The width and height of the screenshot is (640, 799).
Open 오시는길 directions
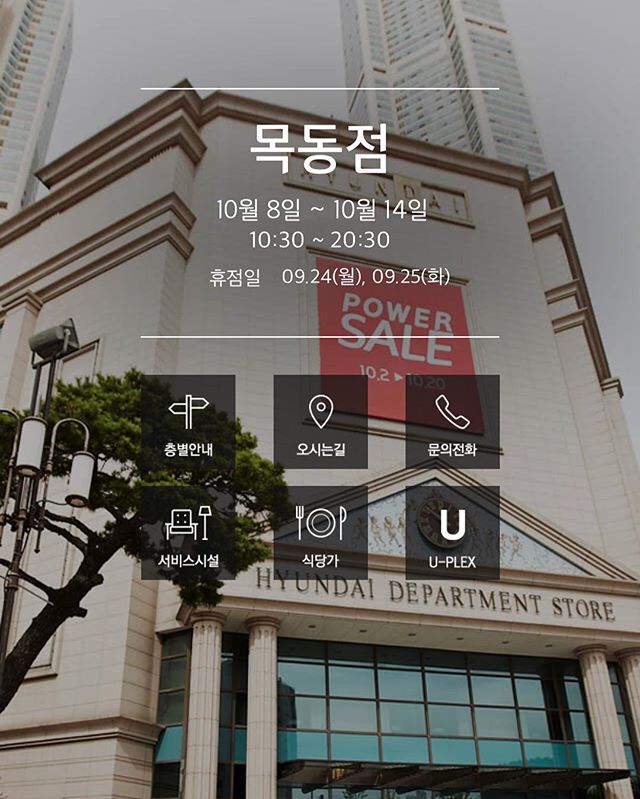point(320,422)
